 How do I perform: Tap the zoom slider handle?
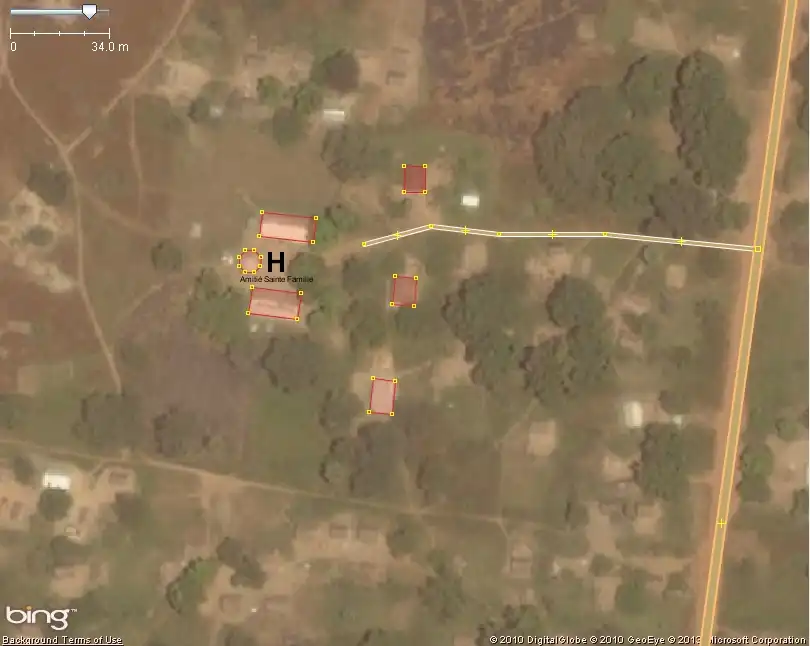(89, 11)
